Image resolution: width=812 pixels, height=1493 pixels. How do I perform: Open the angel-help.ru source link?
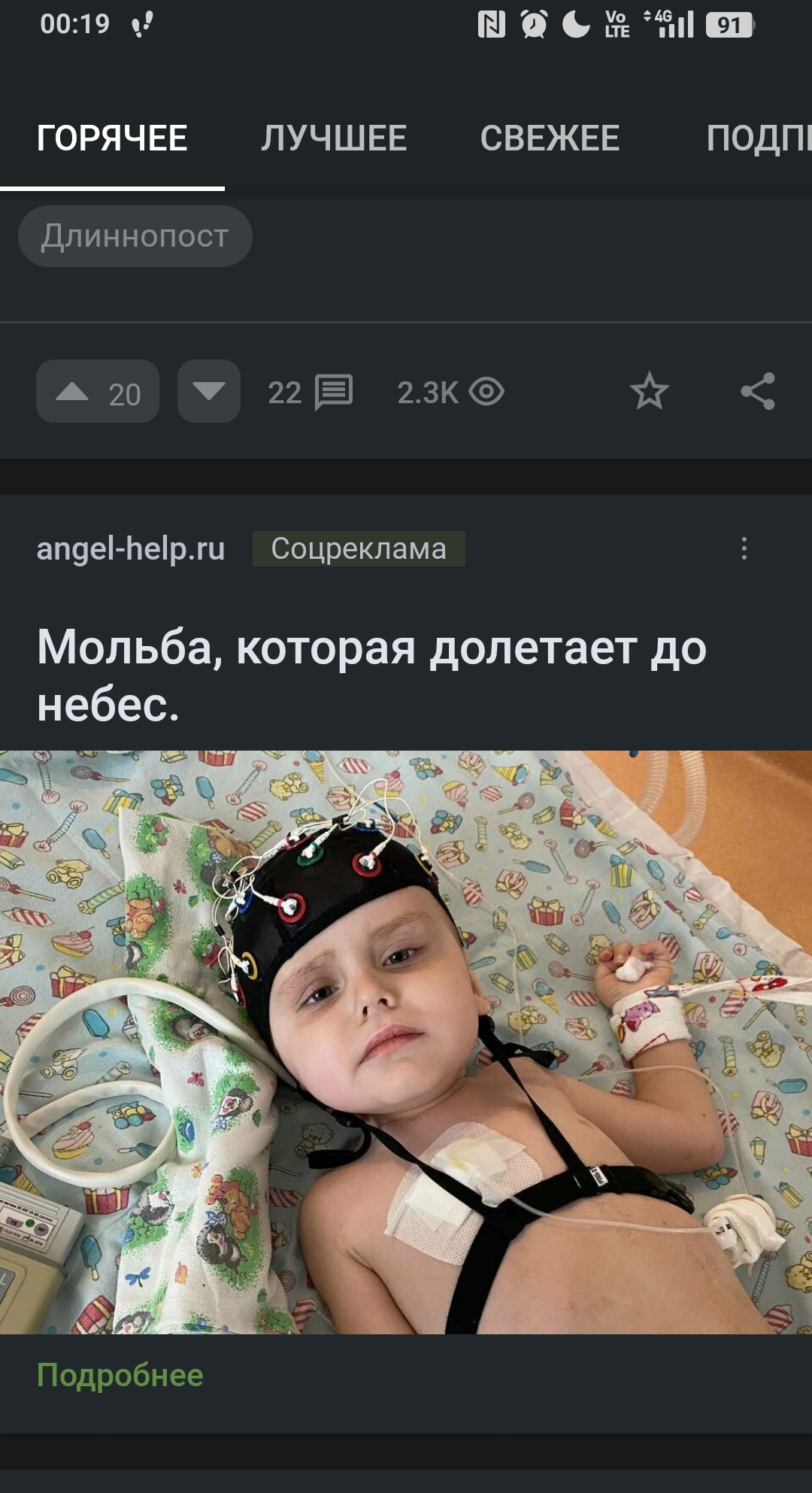tap(131, 549)
